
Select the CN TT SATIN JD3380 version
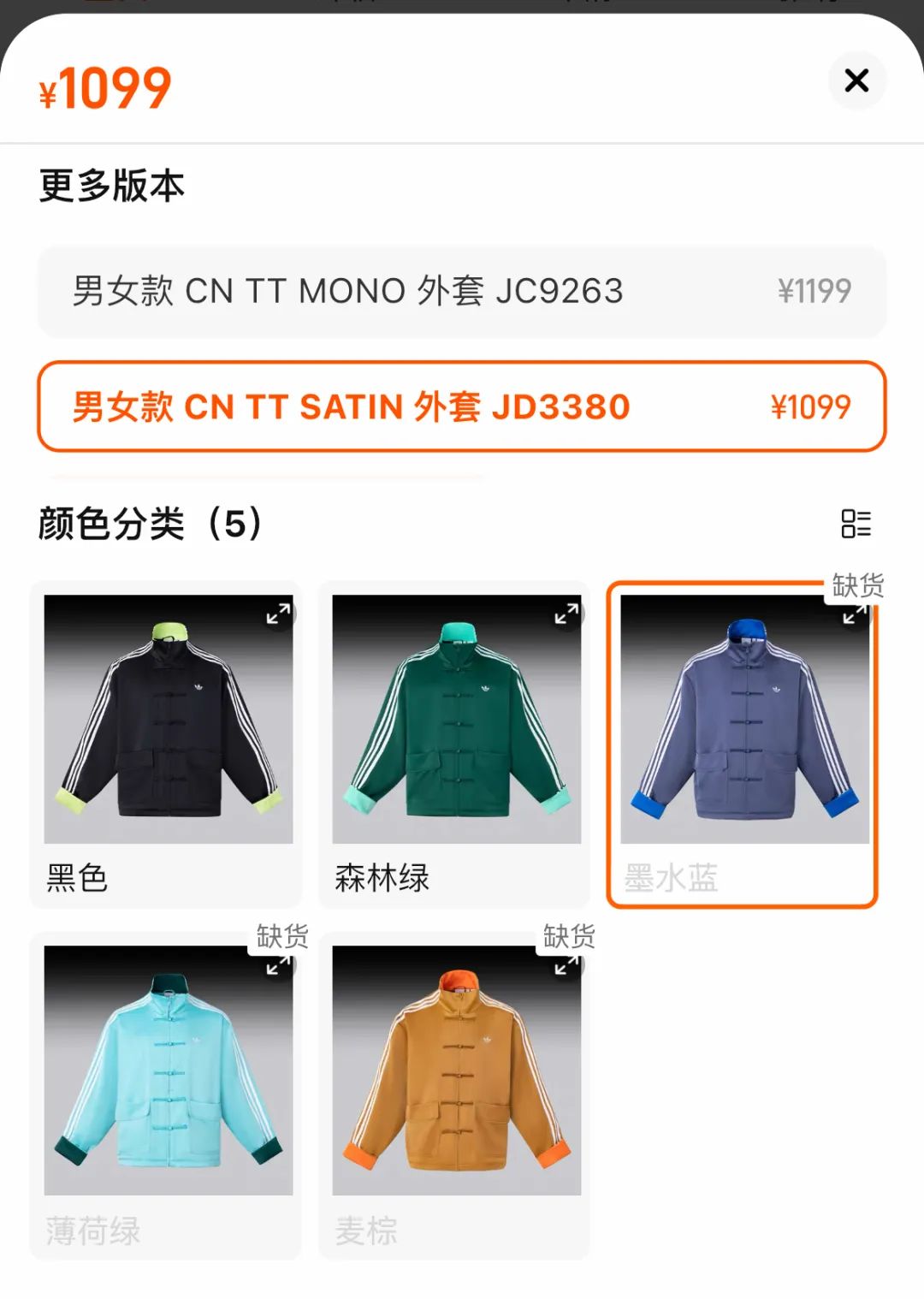point(461,406)
